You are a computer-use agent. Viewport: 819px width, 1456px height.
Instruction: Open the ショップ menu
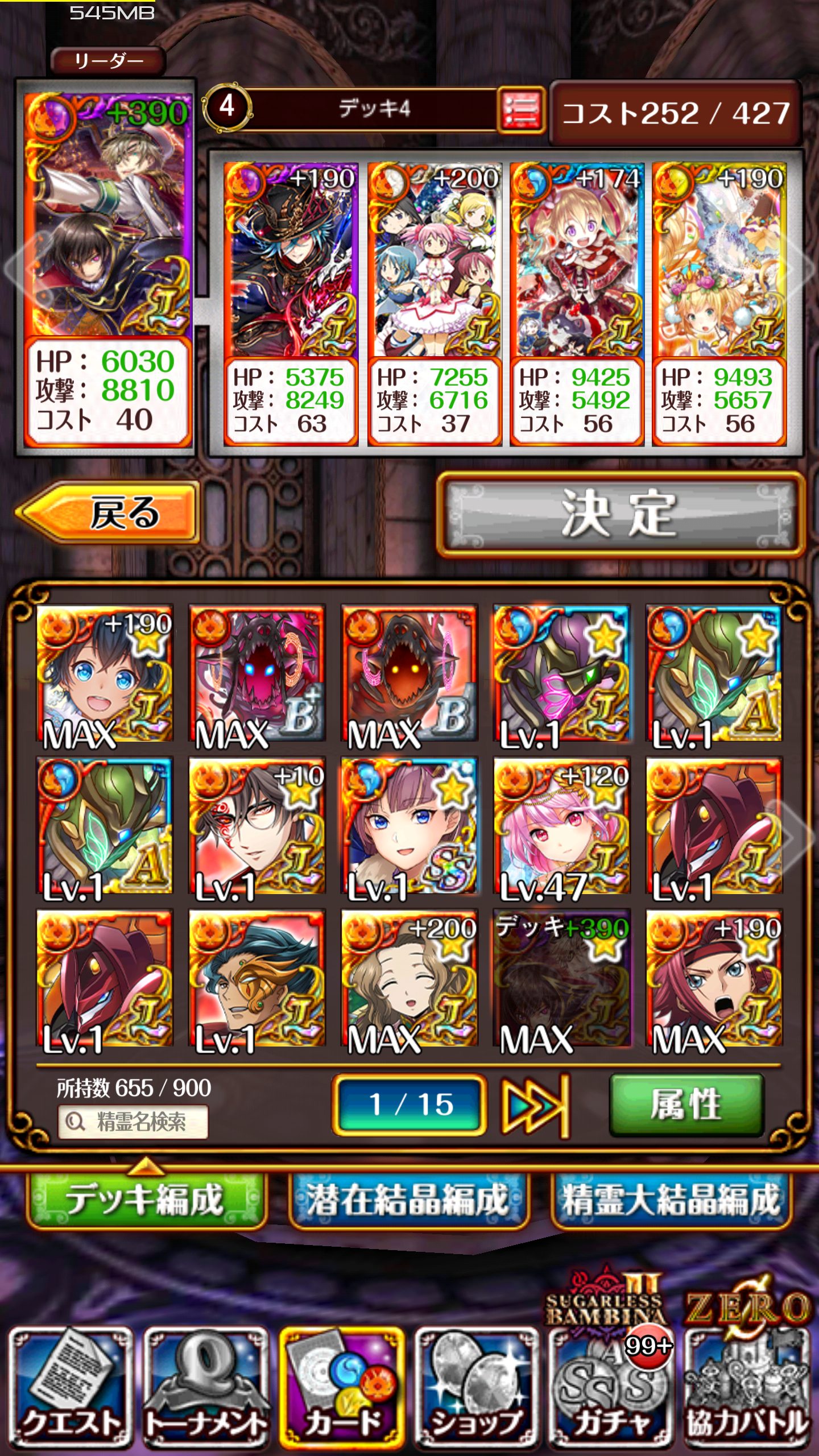point(477,1388)
